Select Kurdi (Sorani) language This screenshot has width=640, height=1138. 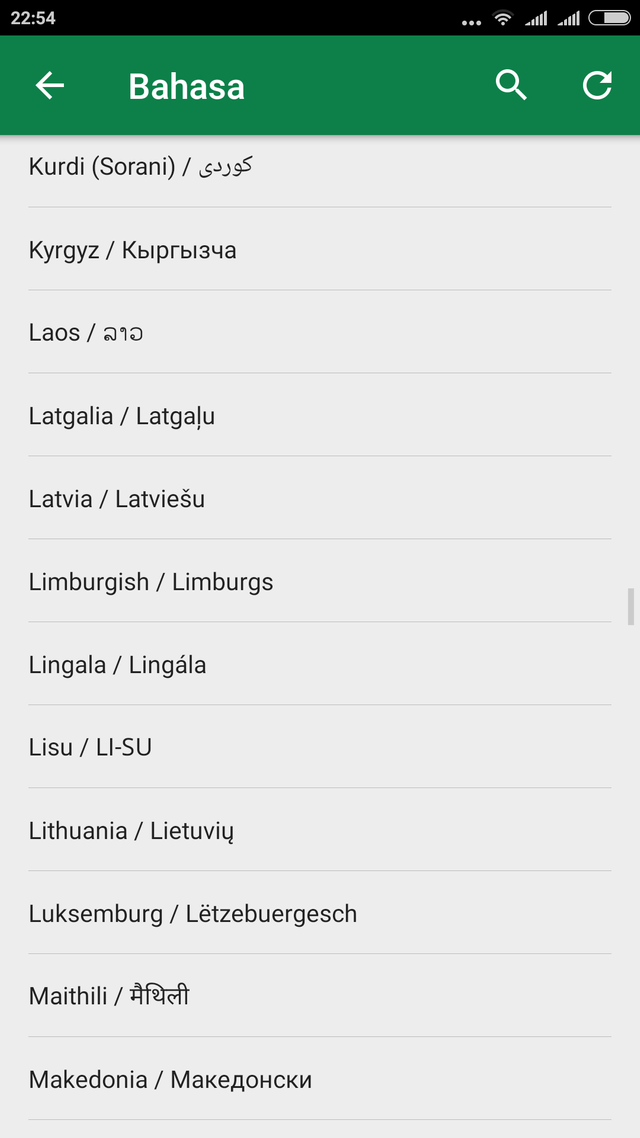pos(140,167)
